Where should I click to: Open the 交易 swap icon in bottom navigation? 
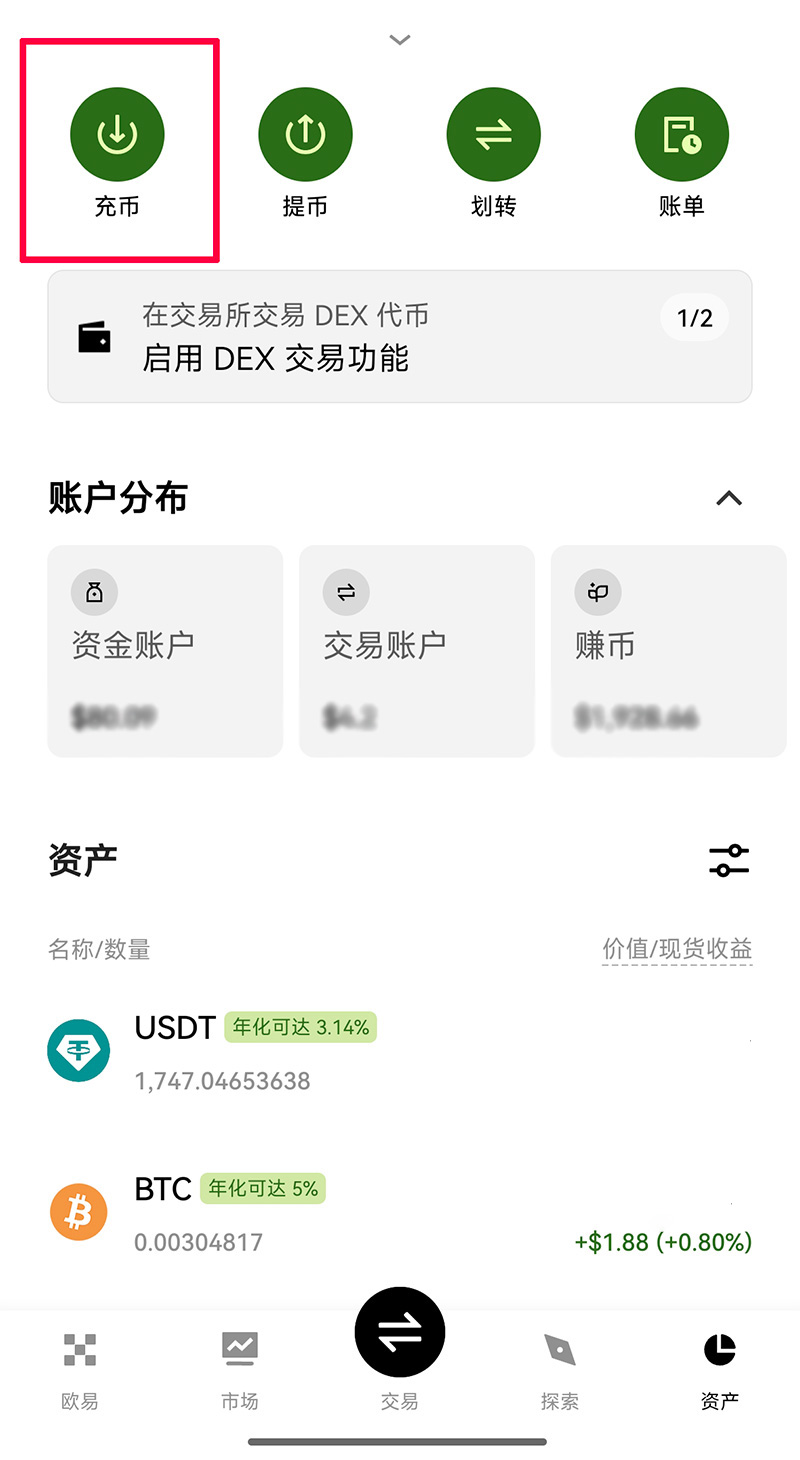(x=399, y=1331)
